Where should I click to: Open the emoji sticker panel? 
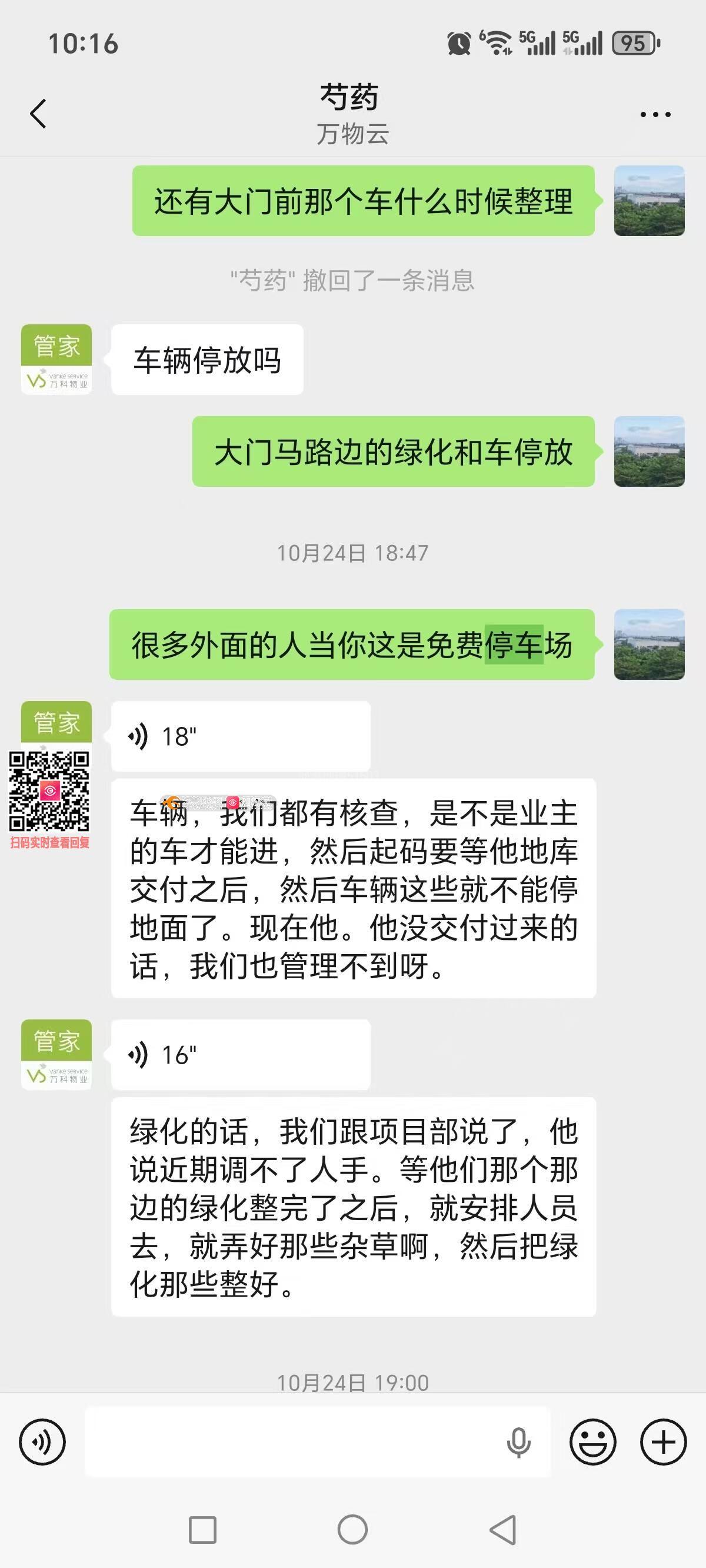[x=593, y=1441]
